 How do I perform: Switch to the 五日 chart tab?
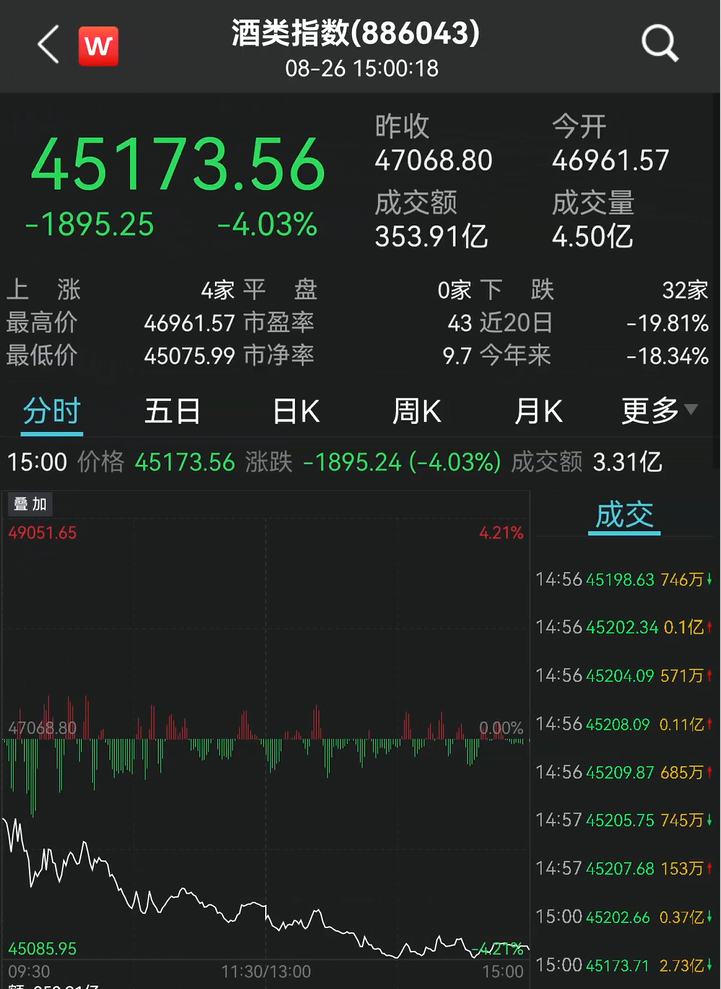[x=172, y=410]
